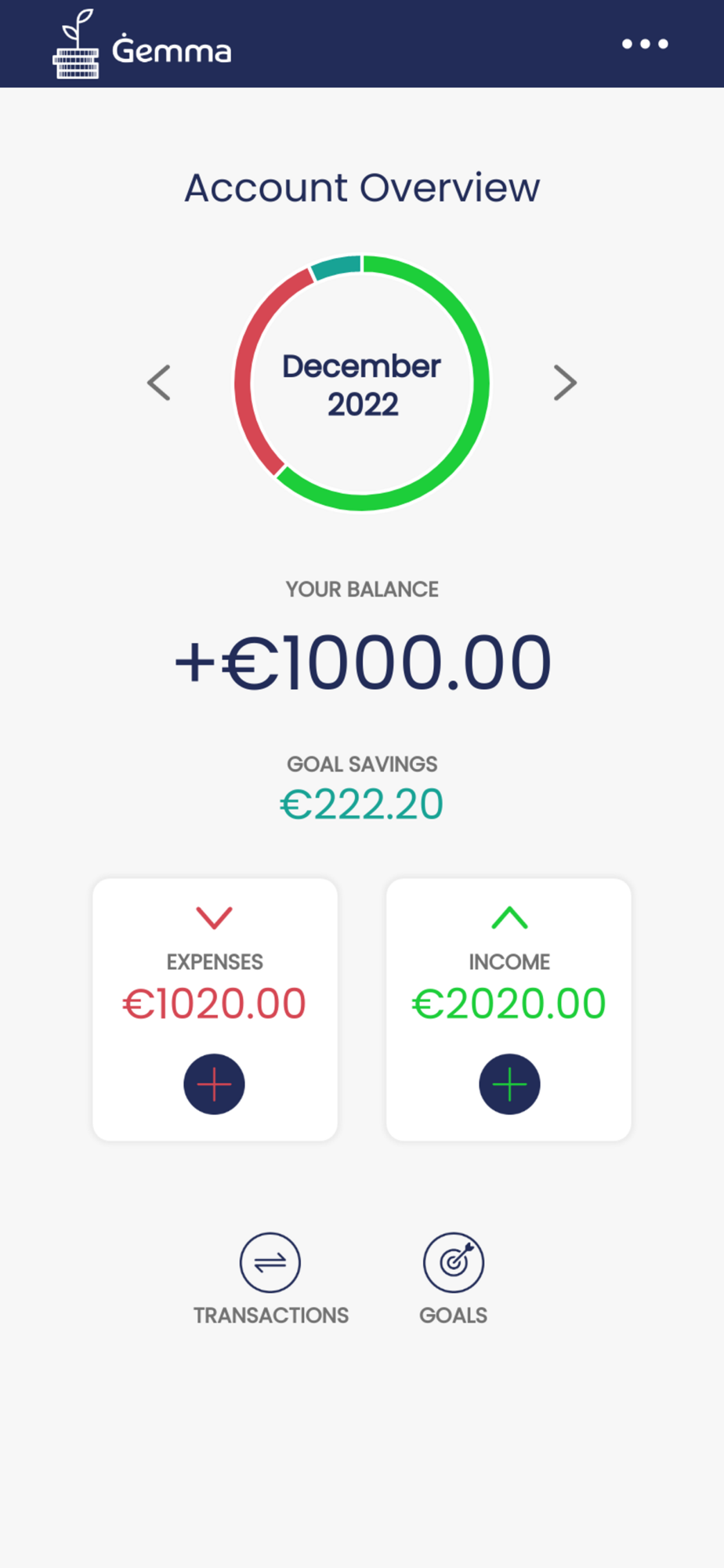Add a new expense
This screenshot has width=724, height=1568.
pyautogui.click(x=214, y=1084)
